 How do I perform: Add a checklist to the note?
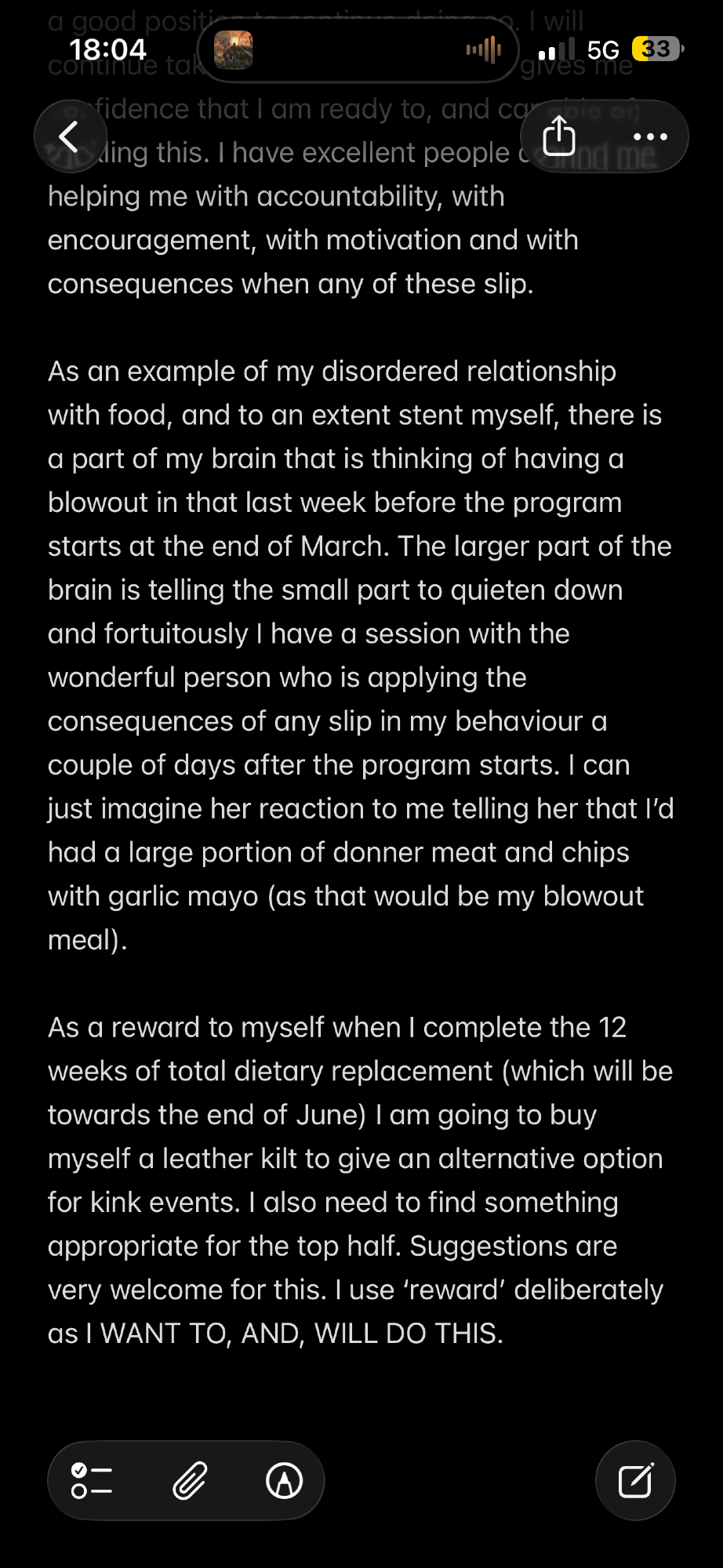click(x=93, y=1480)
